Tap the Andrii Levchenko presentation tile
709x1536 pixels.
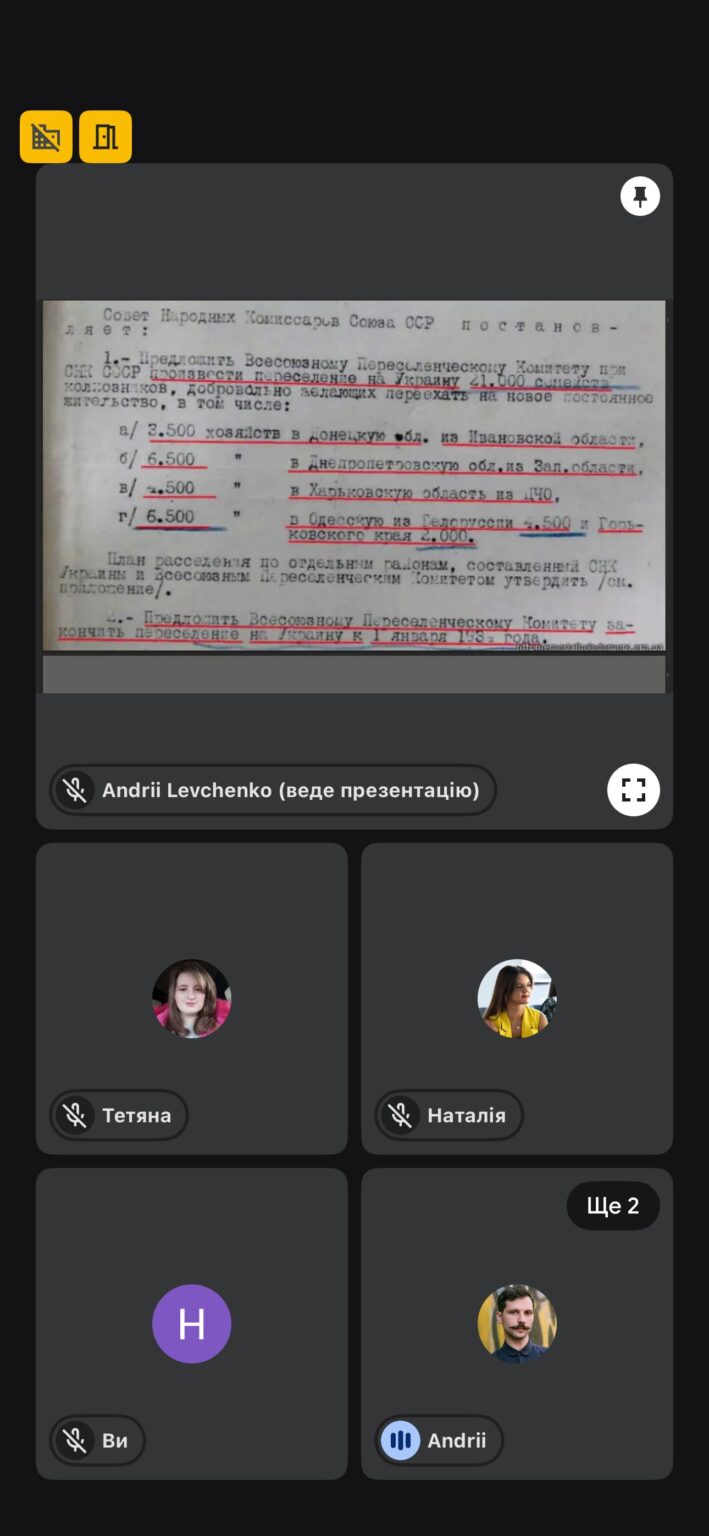pyautogui.click(x=354, y=496)
